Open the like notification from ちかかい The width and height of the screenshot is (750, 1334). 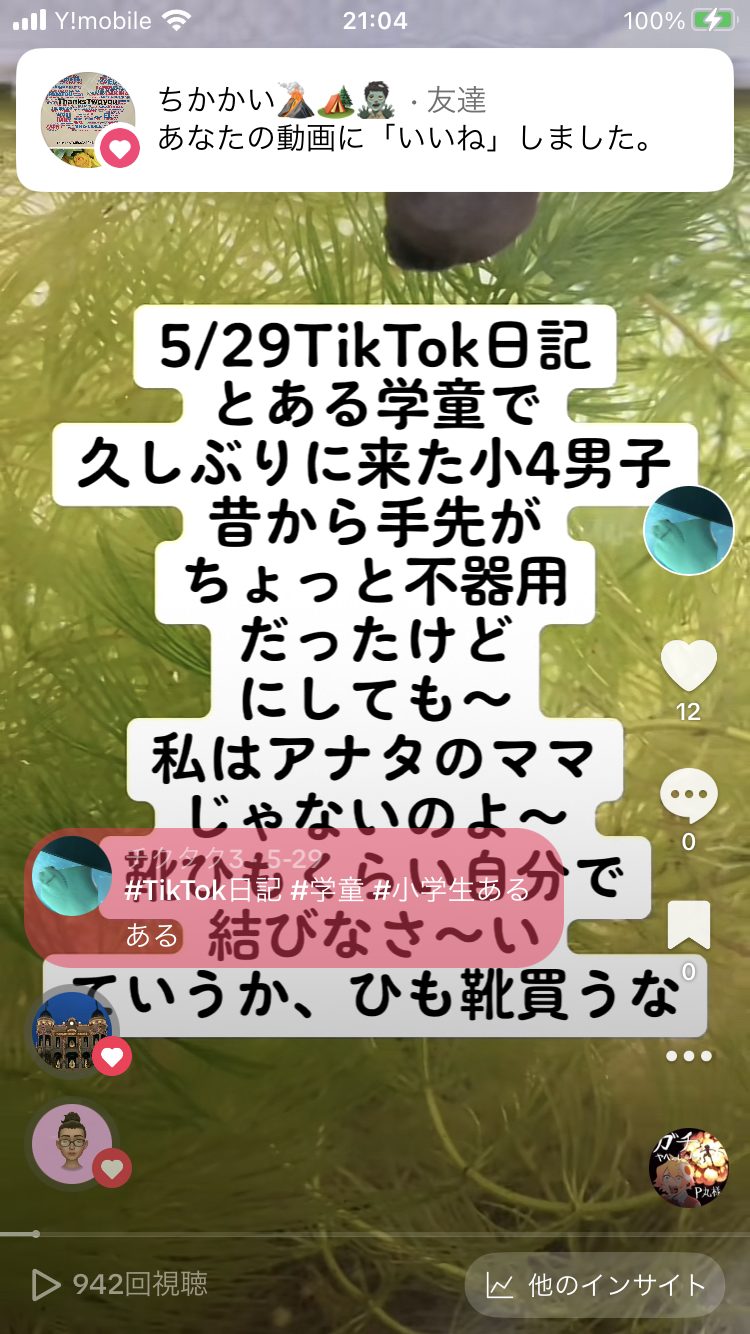(374, 120)
